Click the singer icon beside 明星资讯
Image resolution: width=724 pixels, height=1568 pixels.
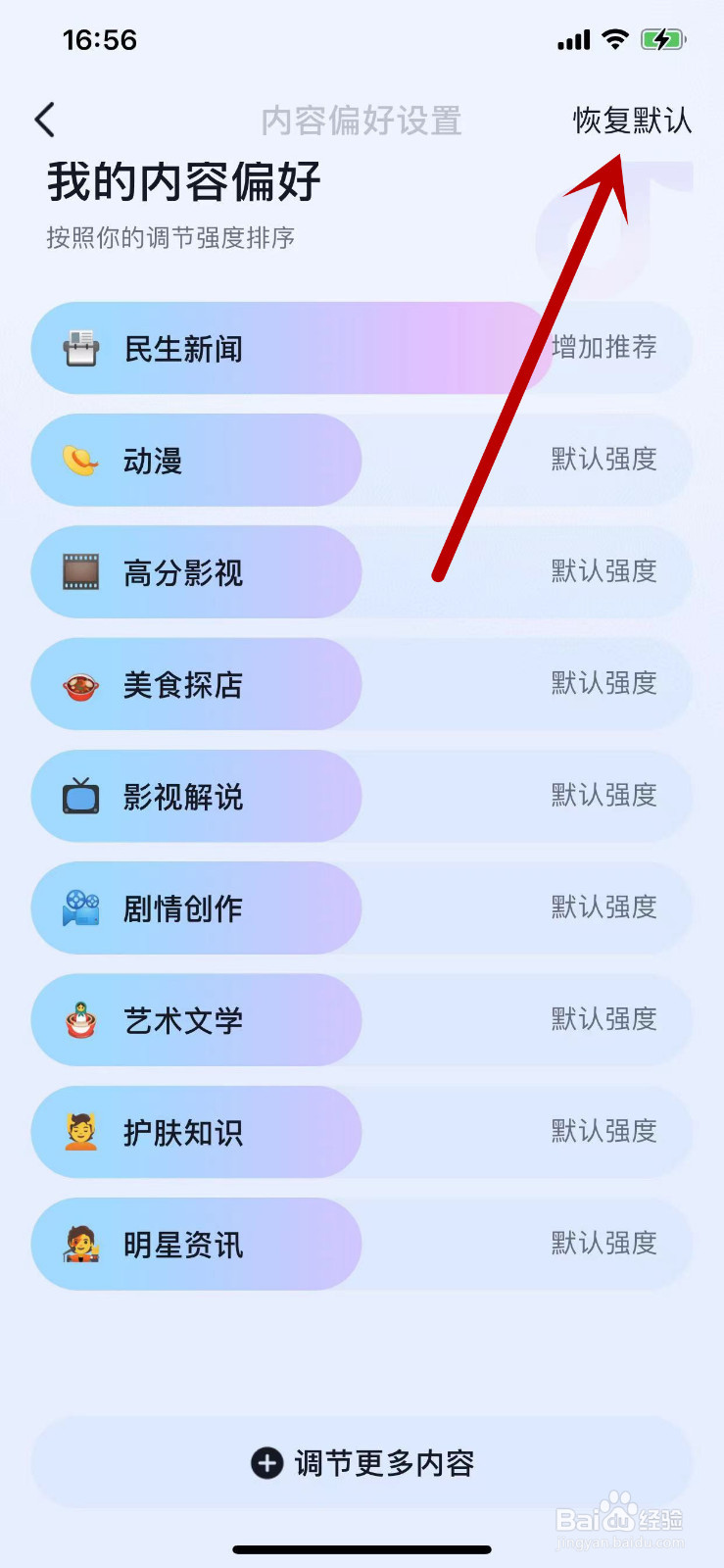coord(80,1244)
